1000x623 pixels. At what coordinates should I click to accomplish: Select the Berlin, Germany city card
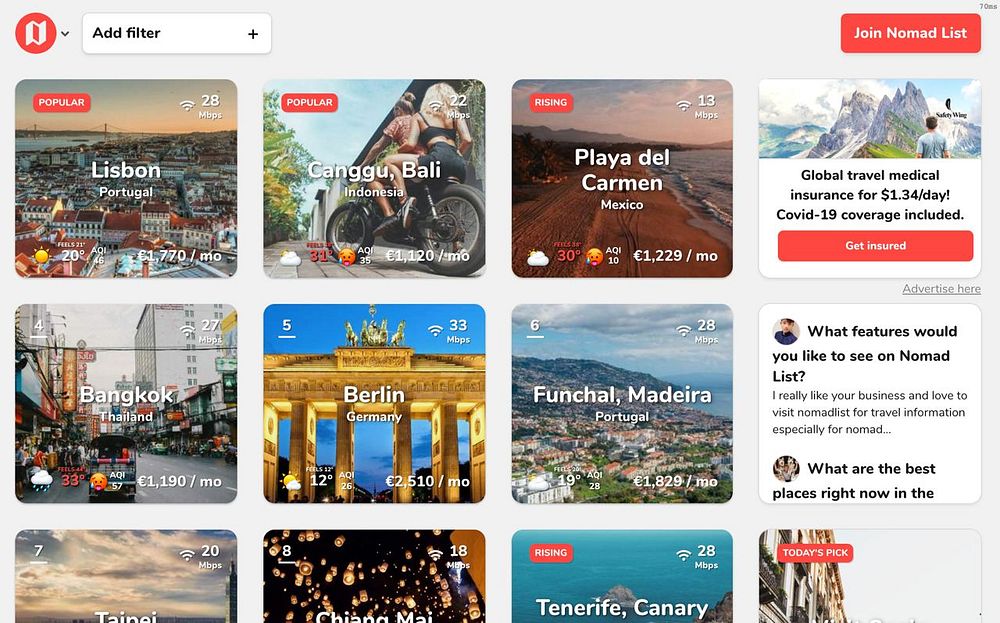[x=374, y=404]
